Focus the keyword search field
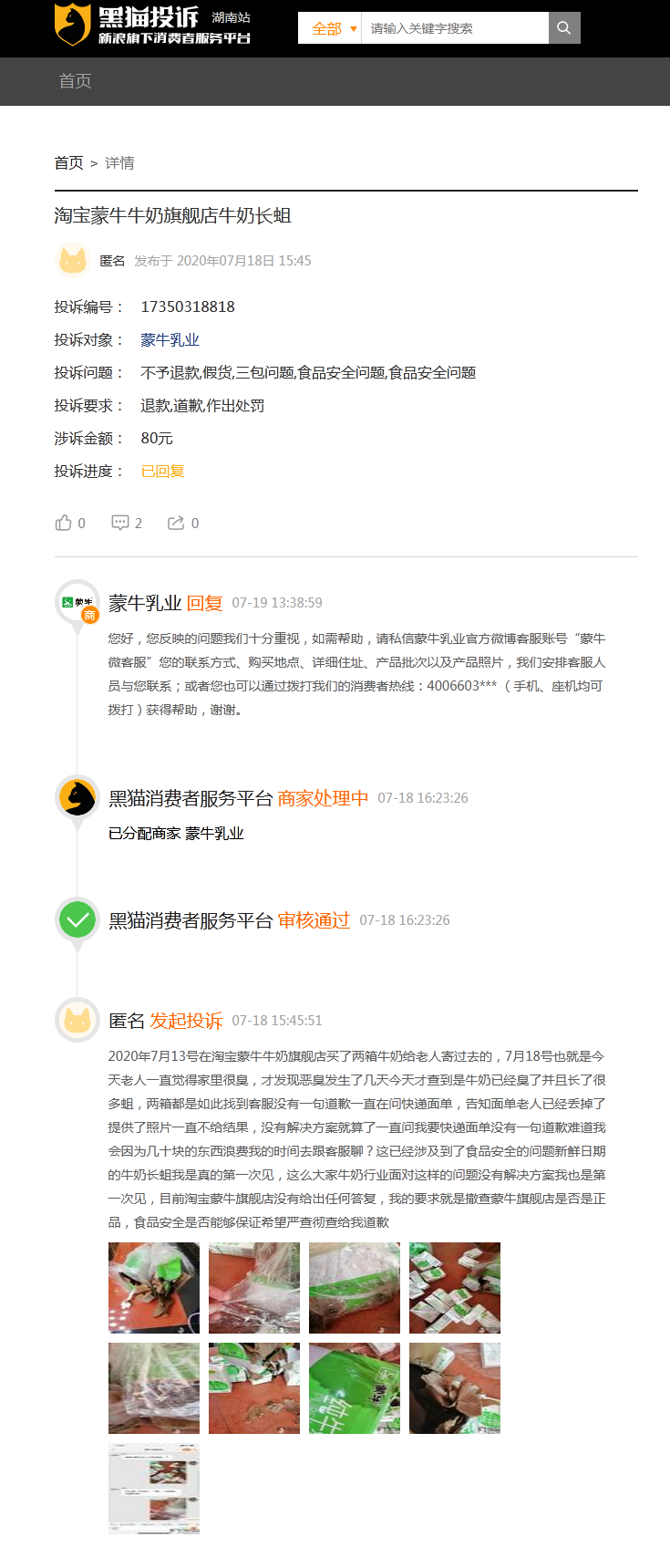This screenshot has height=1568, width=670. coord(454,28)
